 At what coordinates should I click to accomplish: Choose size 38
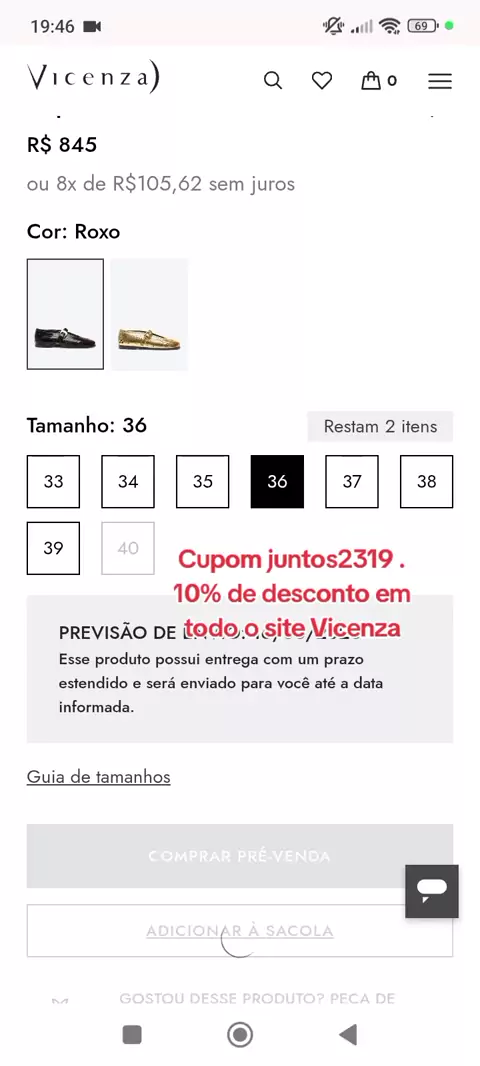click(x=426, y=481)
